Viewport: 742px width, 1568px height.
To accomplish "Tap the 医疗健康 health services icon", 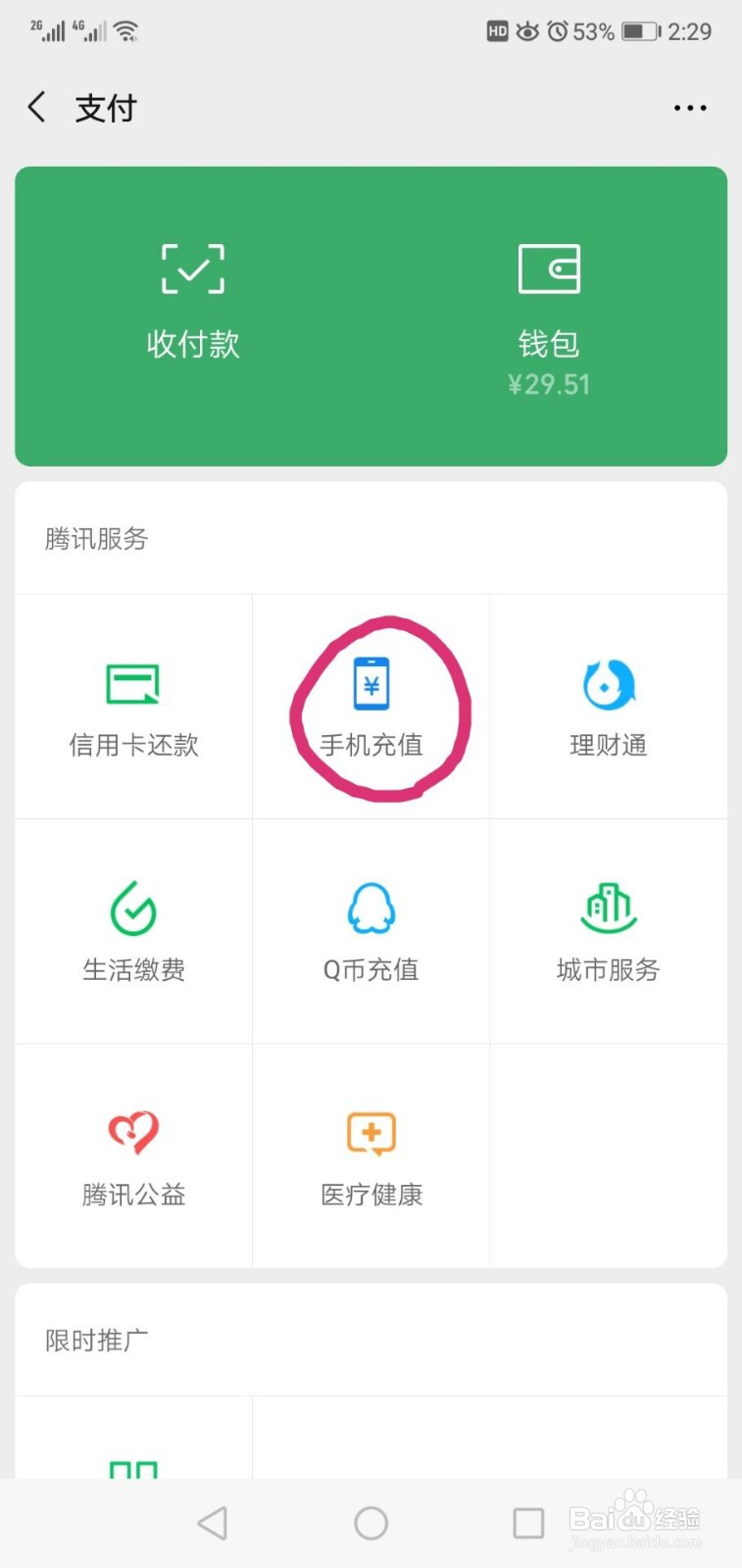I will coord(371,1154).
